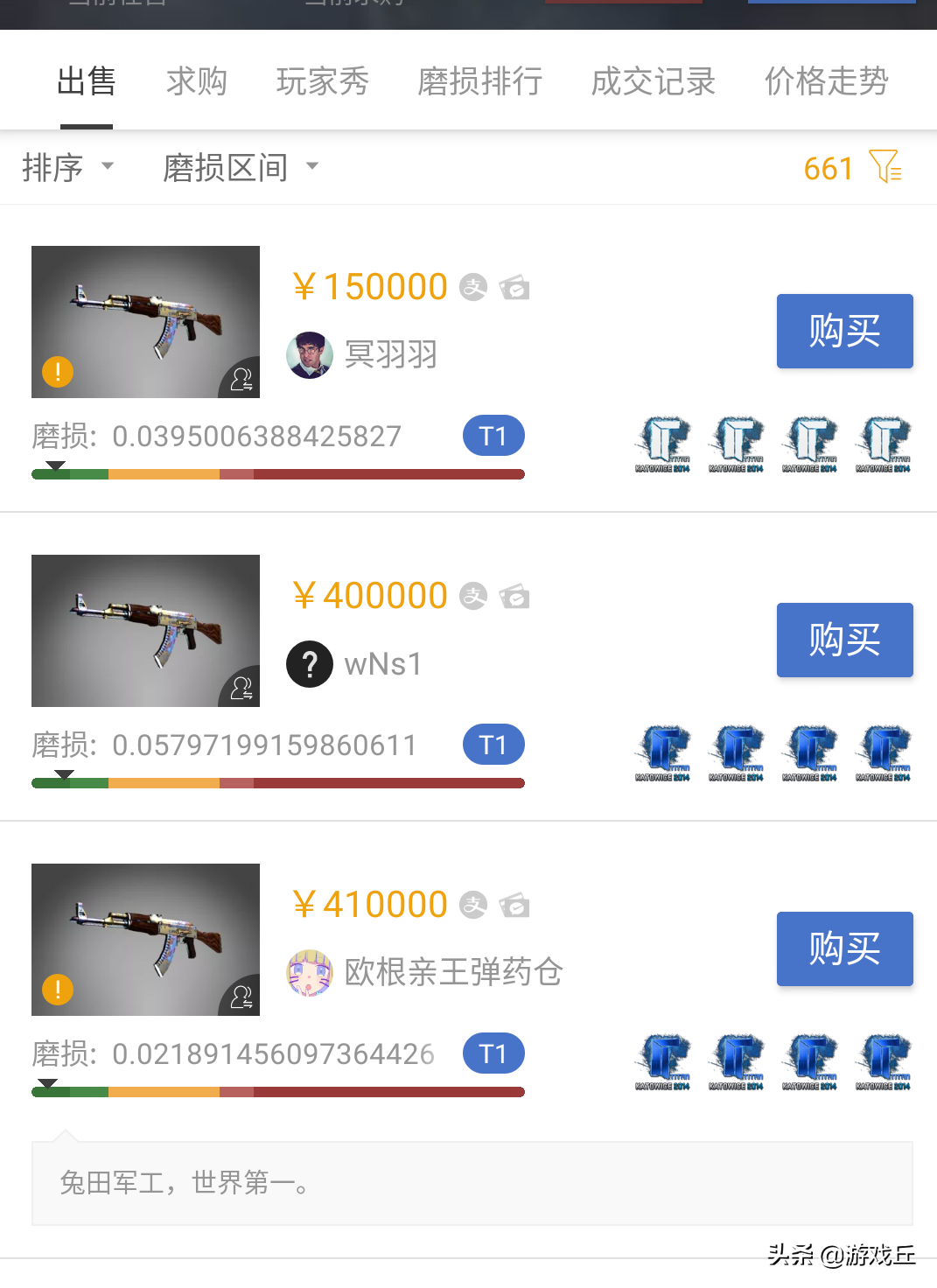This screenshot has height=1288, width=937.
Task: Click exclamation badge on first rifle thumbnail
Action: click(56, 373)
